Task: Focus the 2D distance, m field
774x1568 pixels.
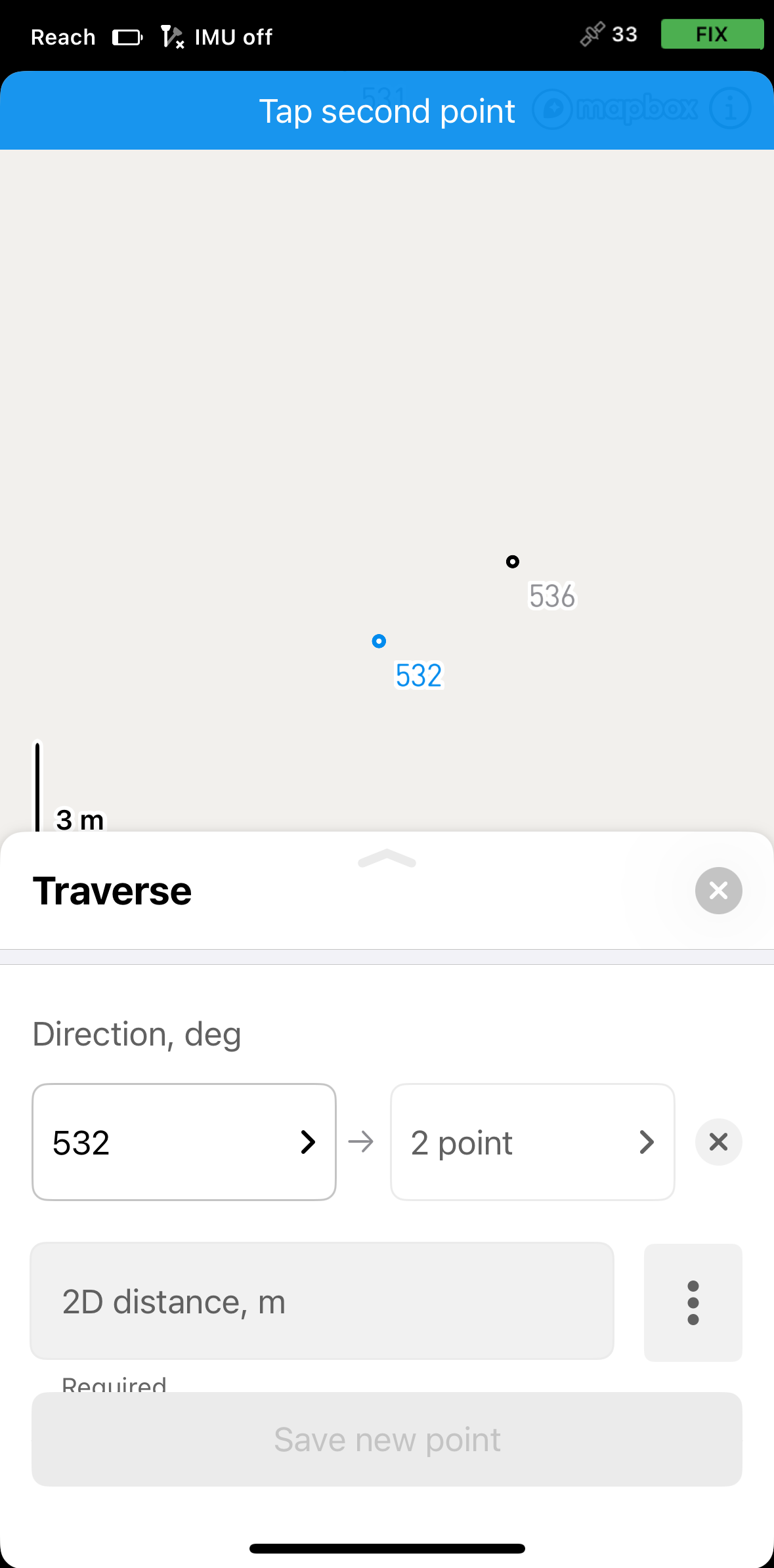Action: [x=322, y=1301]
